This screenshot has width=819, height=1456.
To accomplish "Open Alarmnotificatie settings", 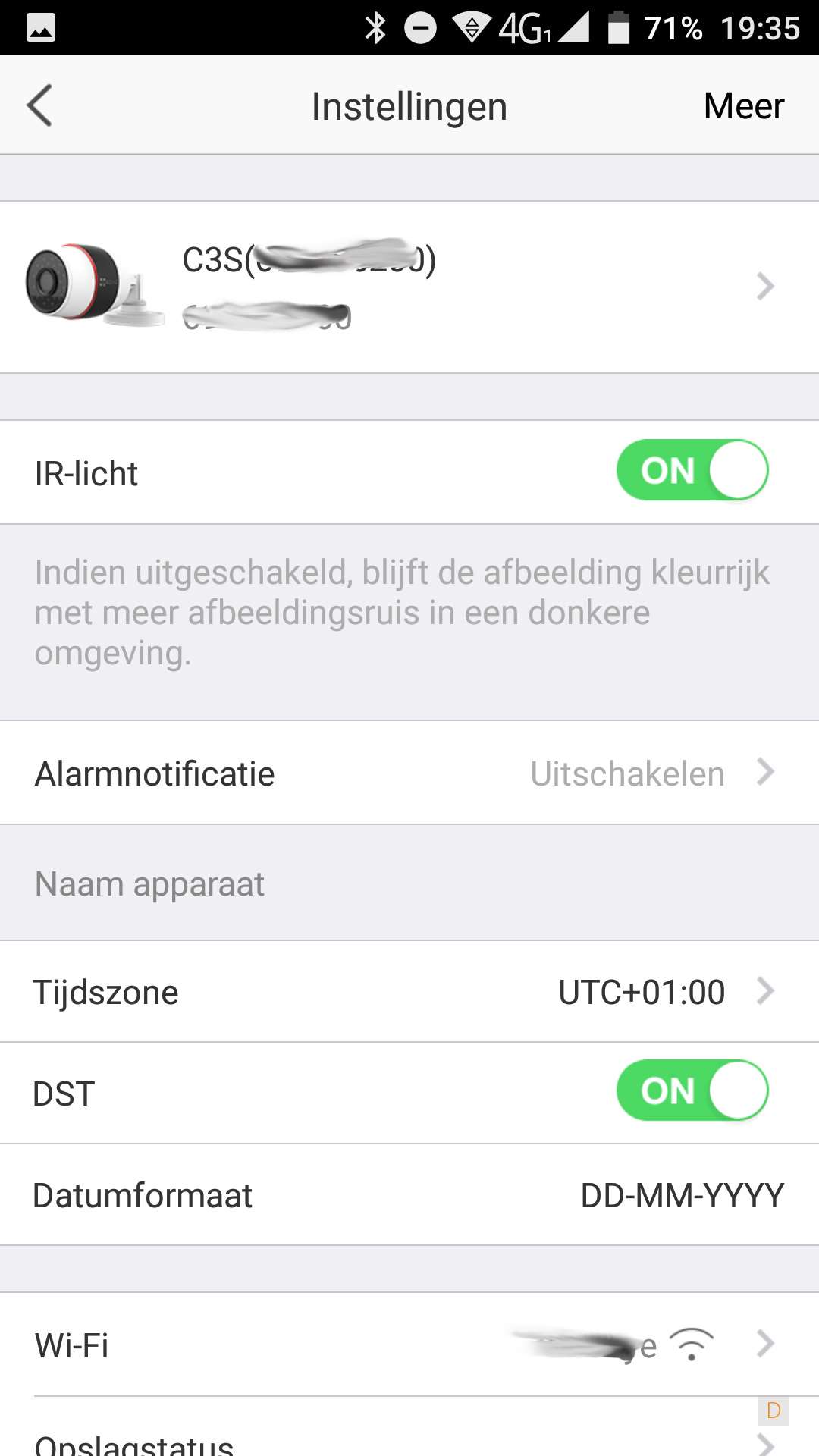I will 409,773.
